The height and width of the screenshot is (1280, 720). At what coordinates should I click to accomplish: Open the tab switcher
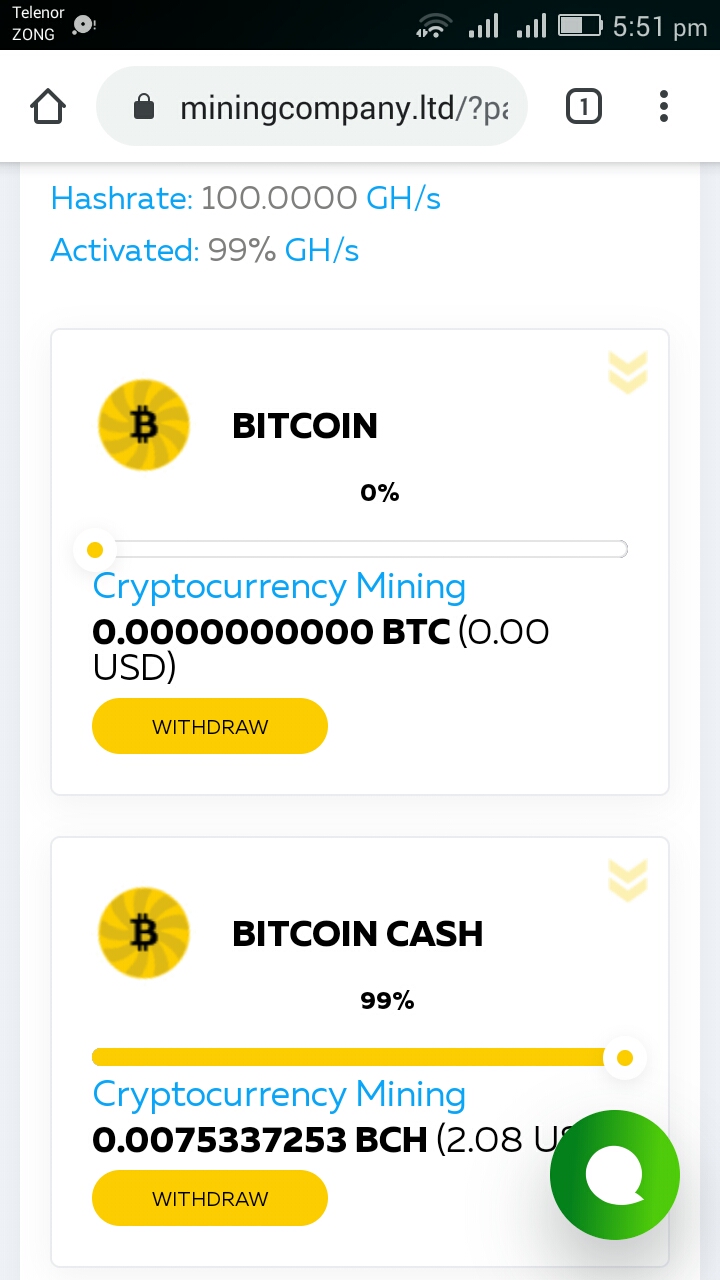coord(584,106)
